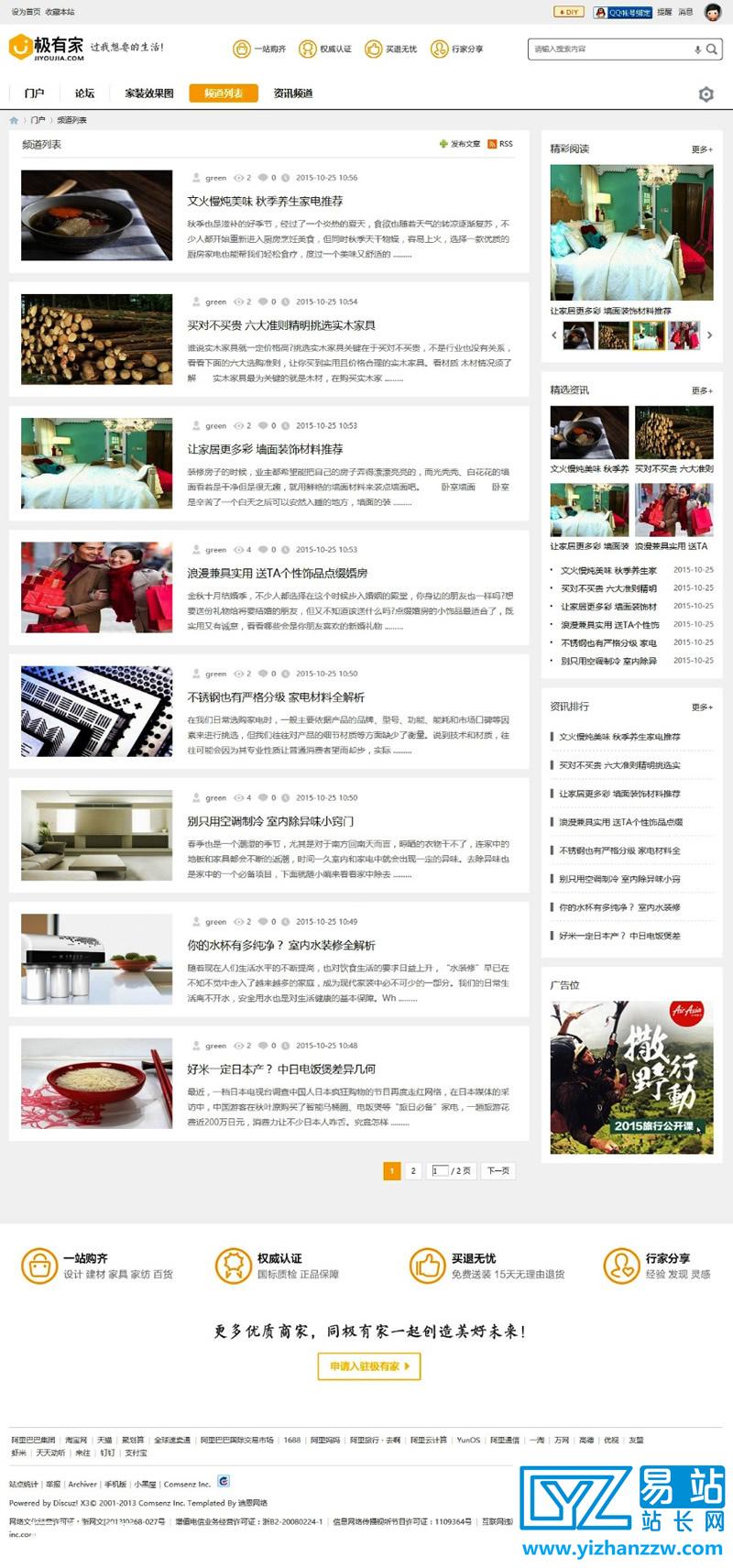The height and width of the screenshot is (1568, 733).
Task: Open the 家装效果图 tab
Action: coord(149,93)
